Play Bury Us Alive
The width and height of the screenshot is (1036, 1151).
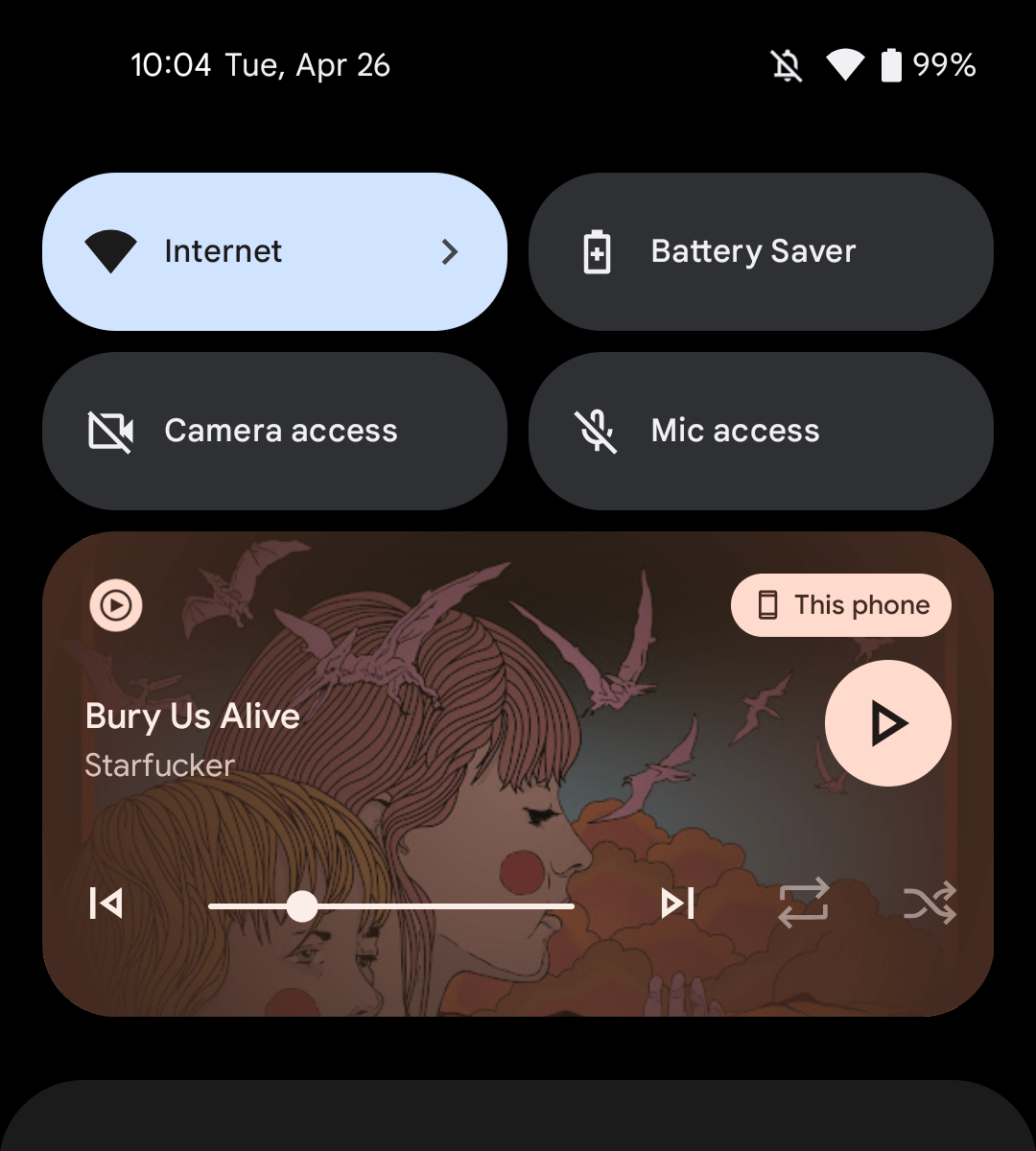pyautogui.click(x=887, y=723)
